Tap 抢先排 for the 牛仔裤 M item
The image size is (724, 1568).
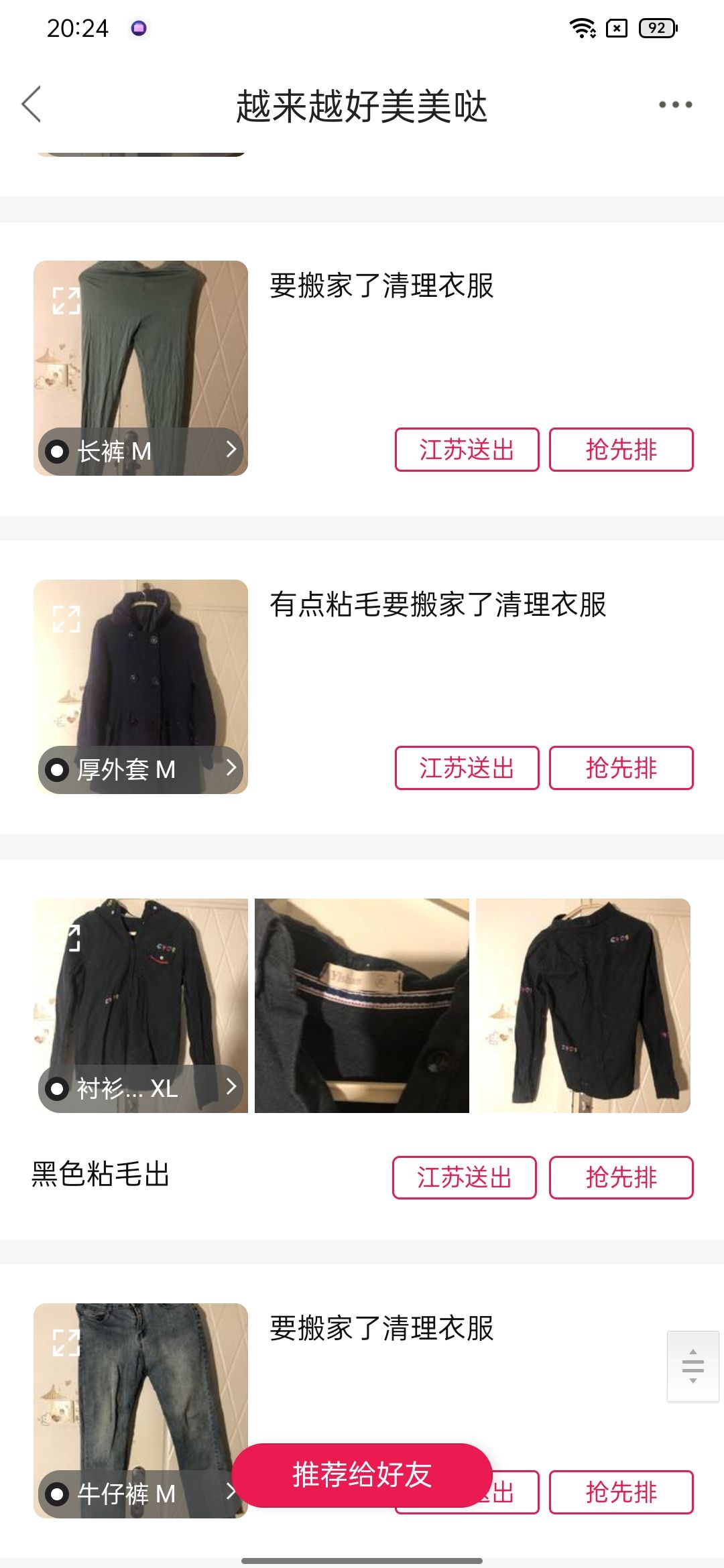621,1492
